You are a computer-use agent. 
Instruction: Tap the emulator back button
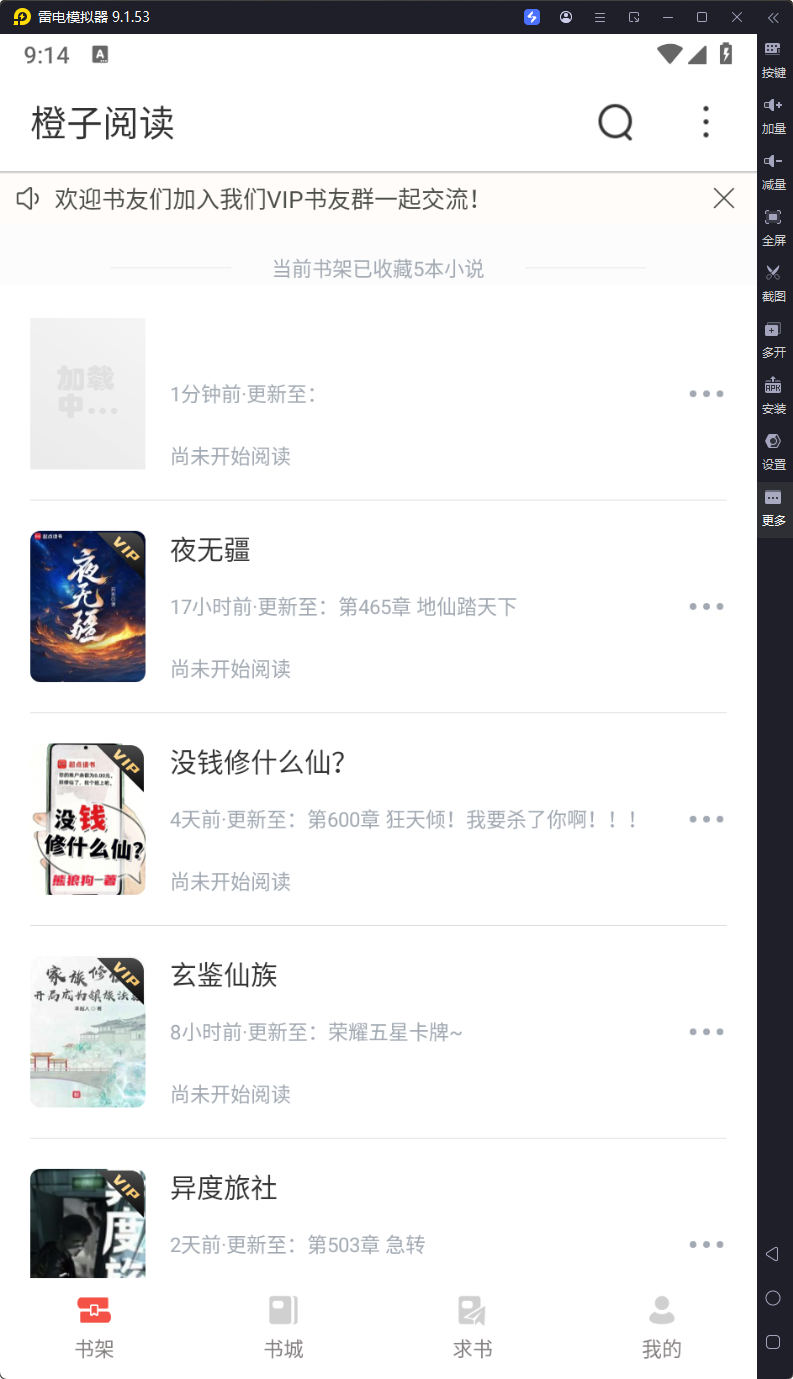point(772,1254)
